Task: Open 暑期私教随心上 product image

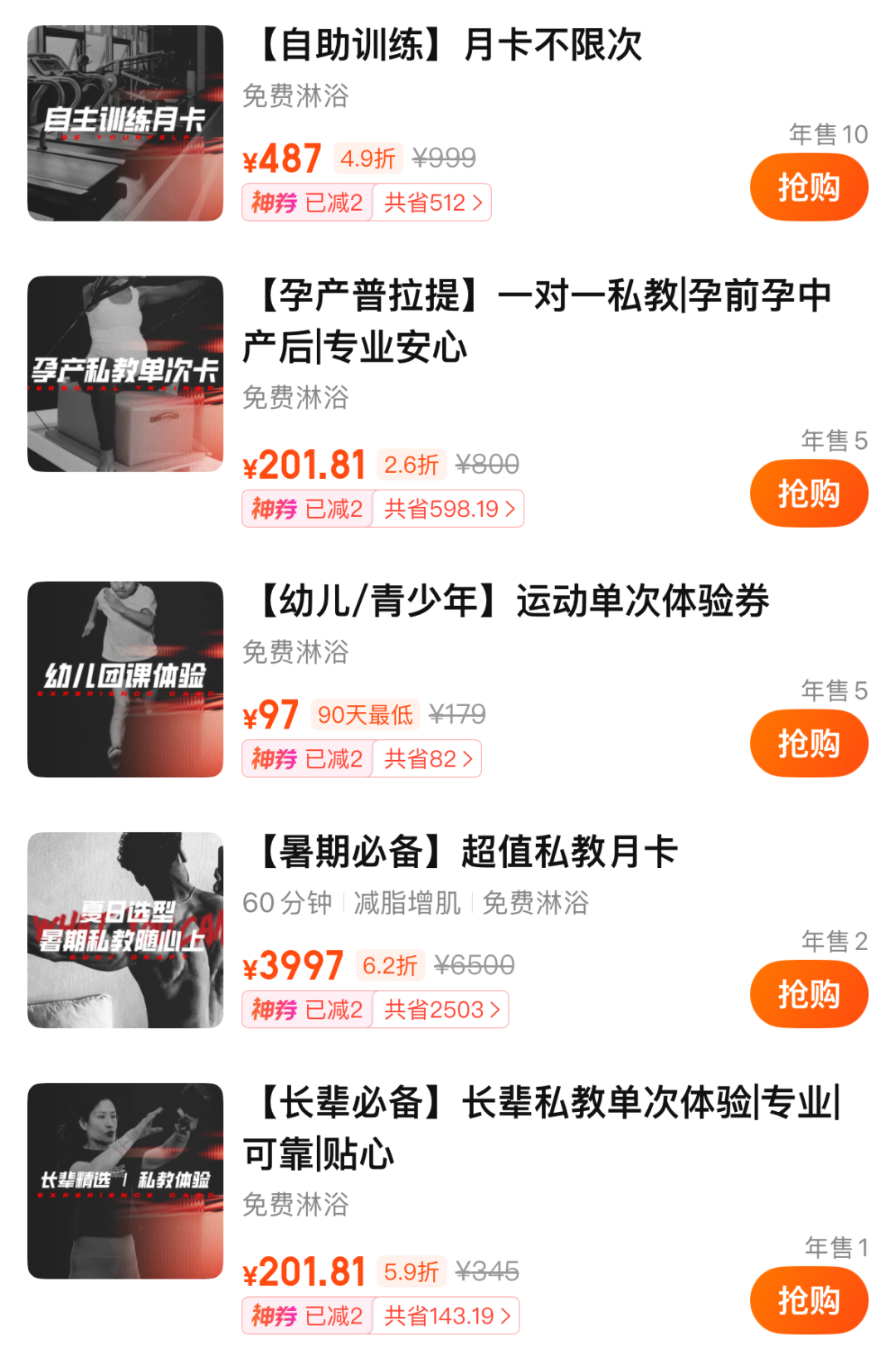Action: tap(125, 929)
